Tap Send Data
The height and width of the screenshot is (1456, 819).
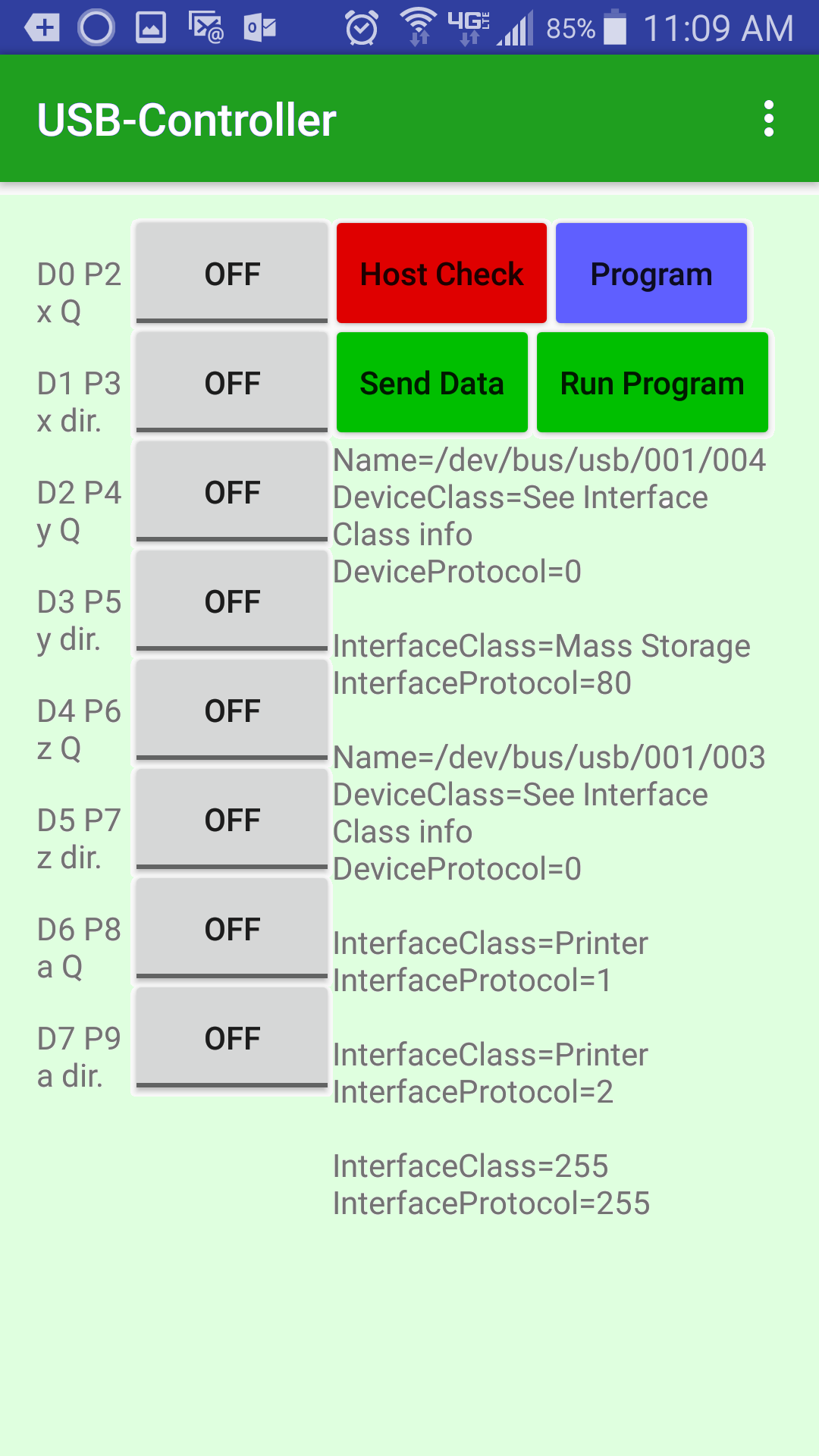tap(431, 383)
